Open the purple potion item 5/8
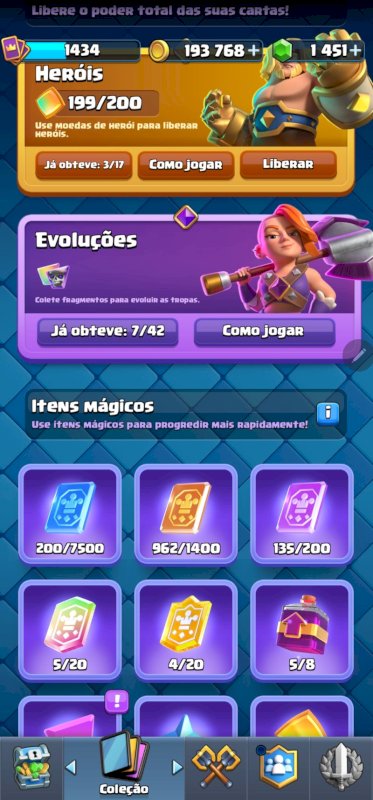 pos(302,630)
